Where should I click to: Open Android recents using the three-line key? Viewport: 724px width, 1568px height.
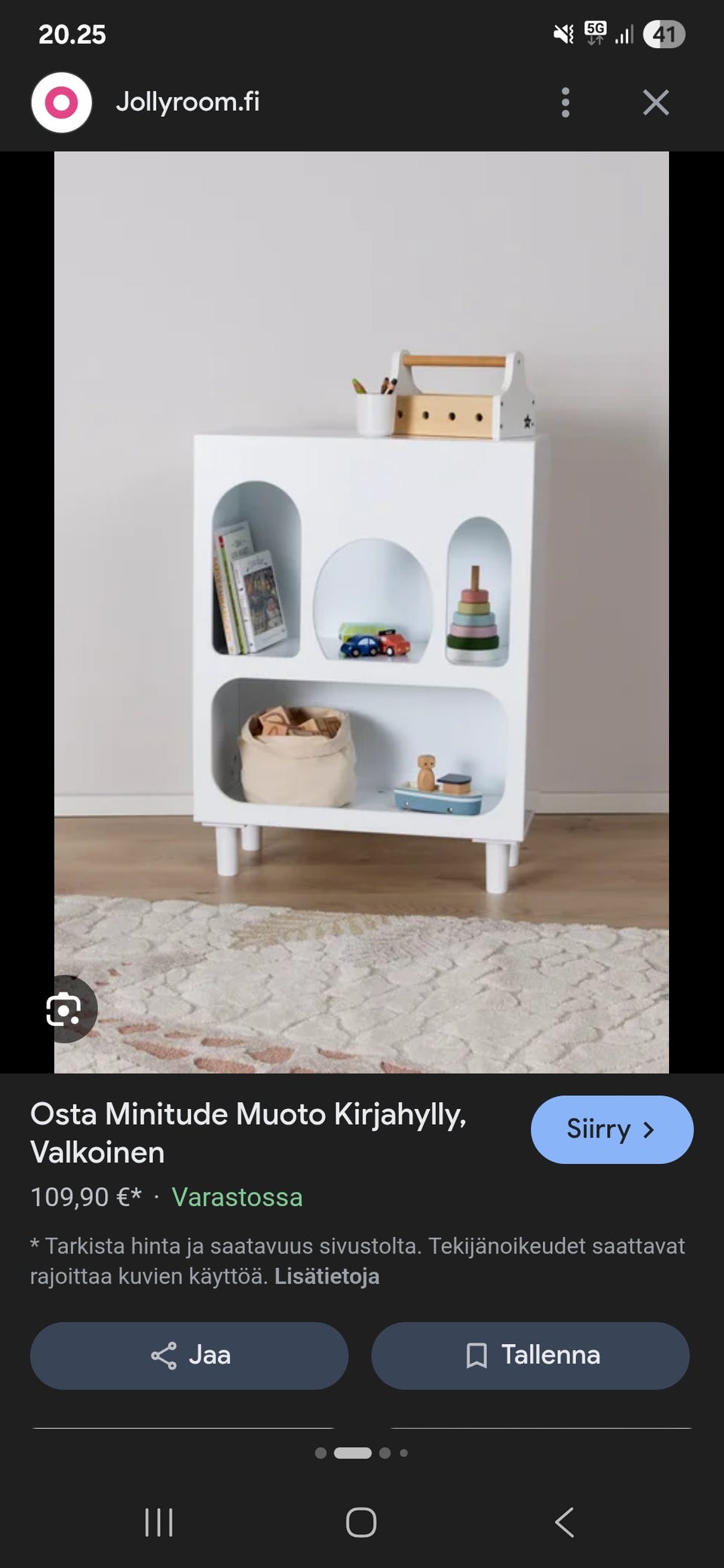[x=158, y=1521]
